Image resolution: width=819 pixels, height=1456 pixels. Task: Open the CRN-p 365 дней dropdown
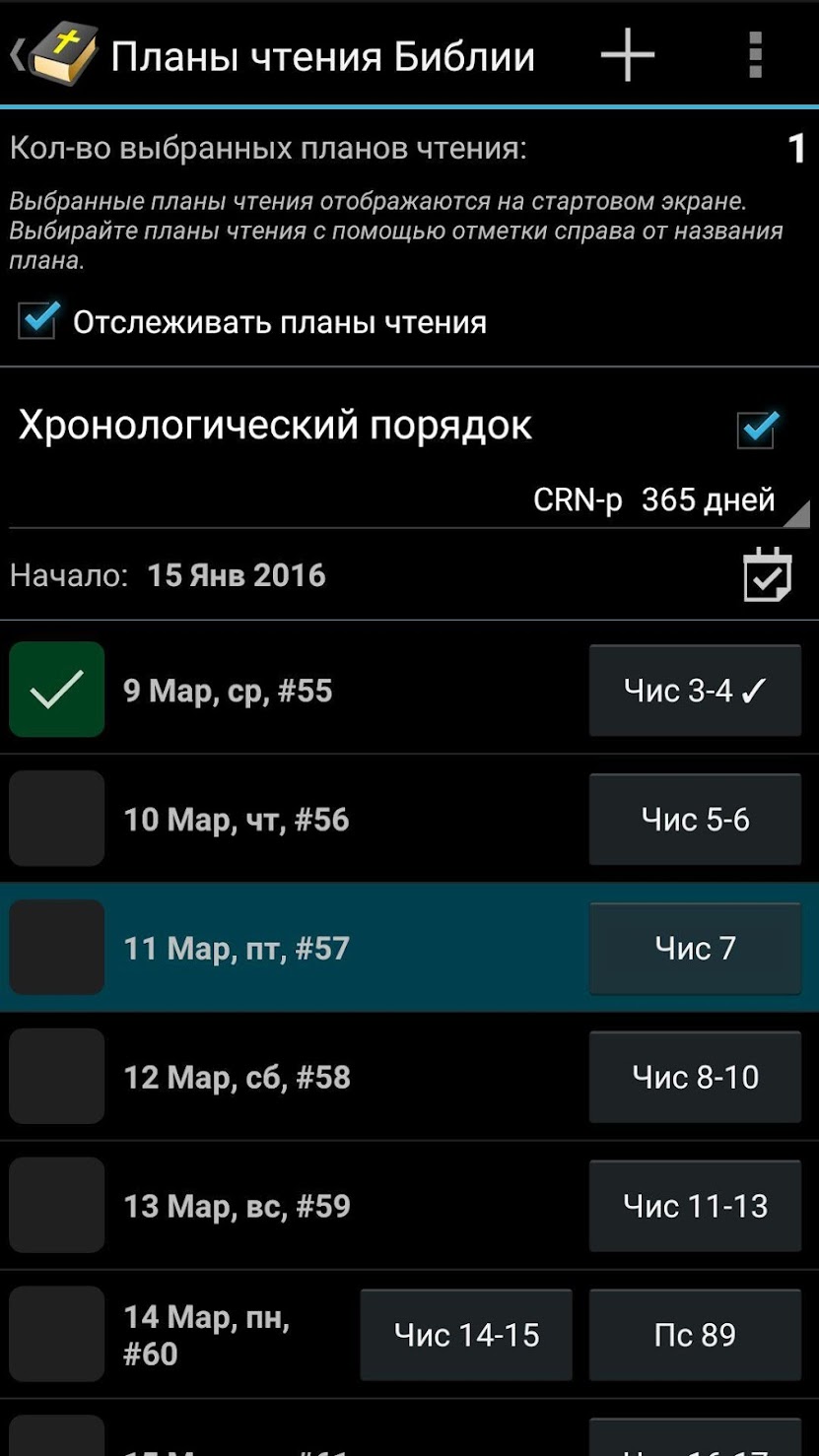click(x=655, y=500)
